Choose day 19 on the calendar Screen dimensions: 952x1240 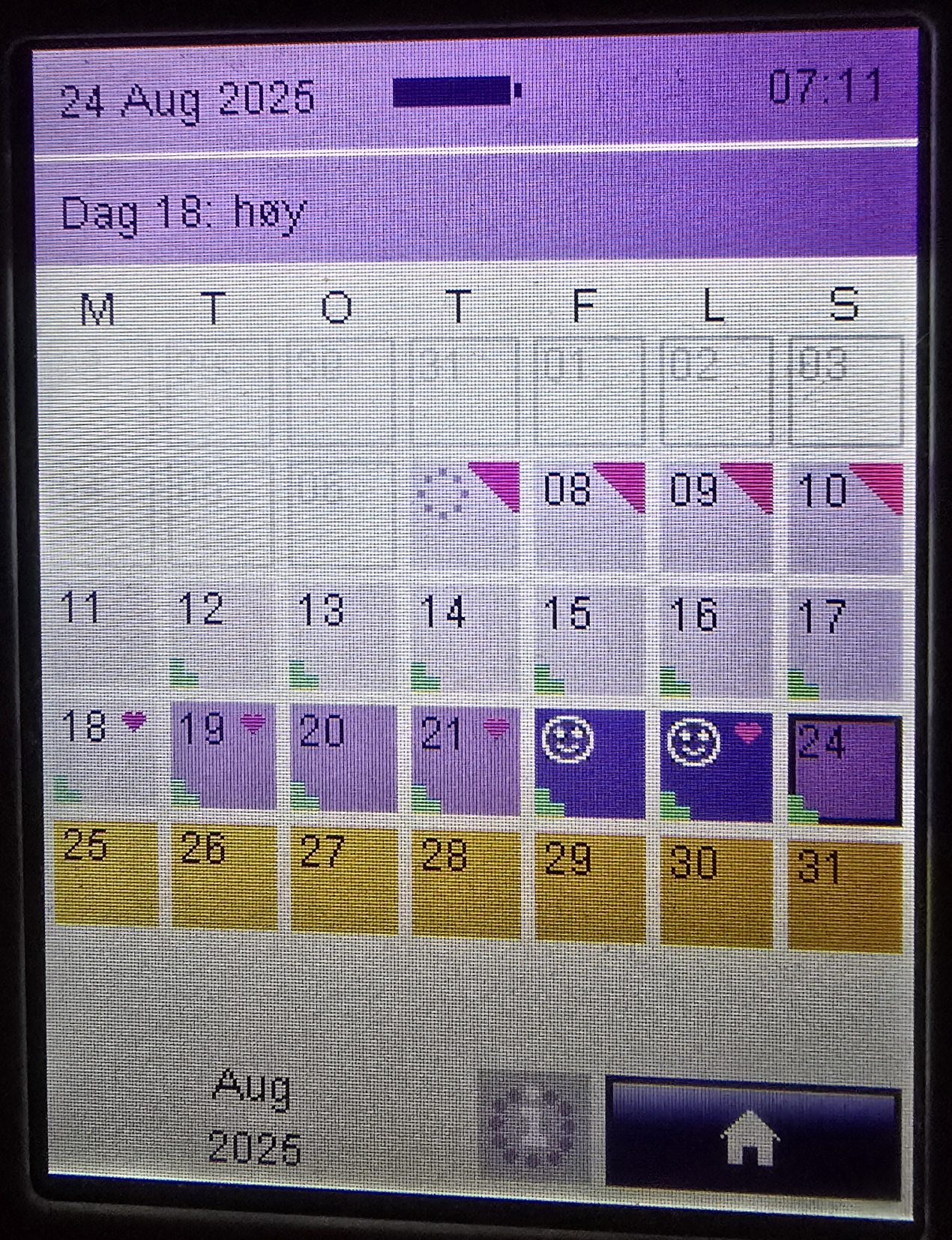(x=223, y=757)
